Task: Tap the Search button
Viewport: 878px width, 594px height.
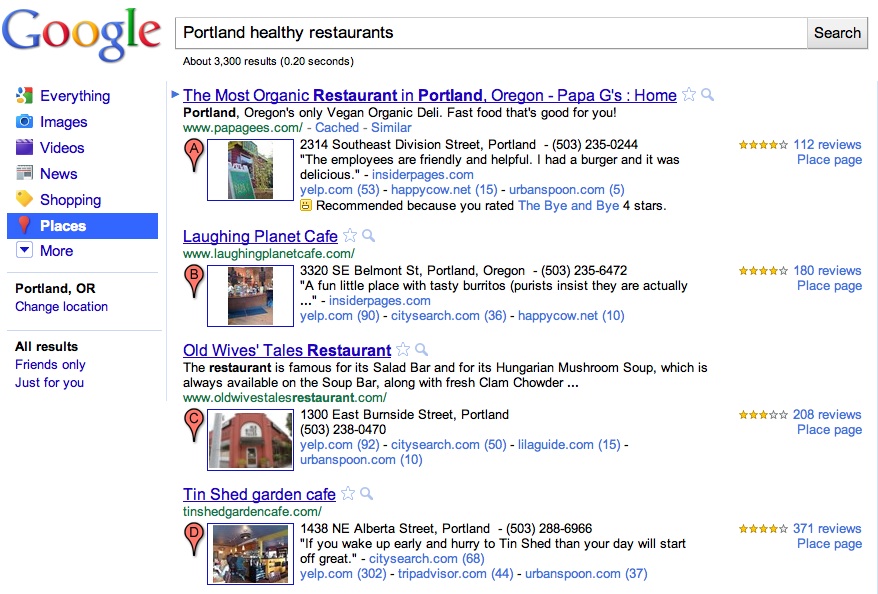Action: click(x=837, y=33)
